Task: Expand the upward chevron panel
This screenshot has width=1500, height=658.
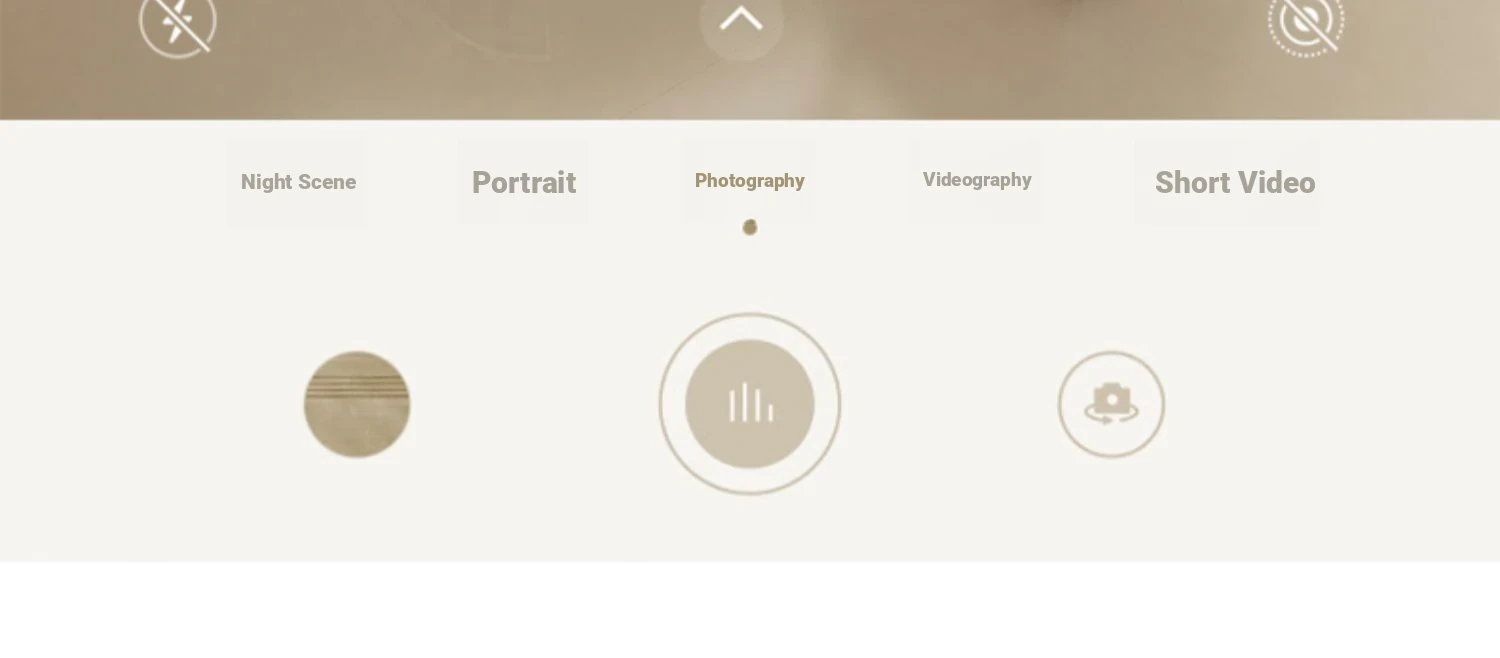Action: point(741,20)
